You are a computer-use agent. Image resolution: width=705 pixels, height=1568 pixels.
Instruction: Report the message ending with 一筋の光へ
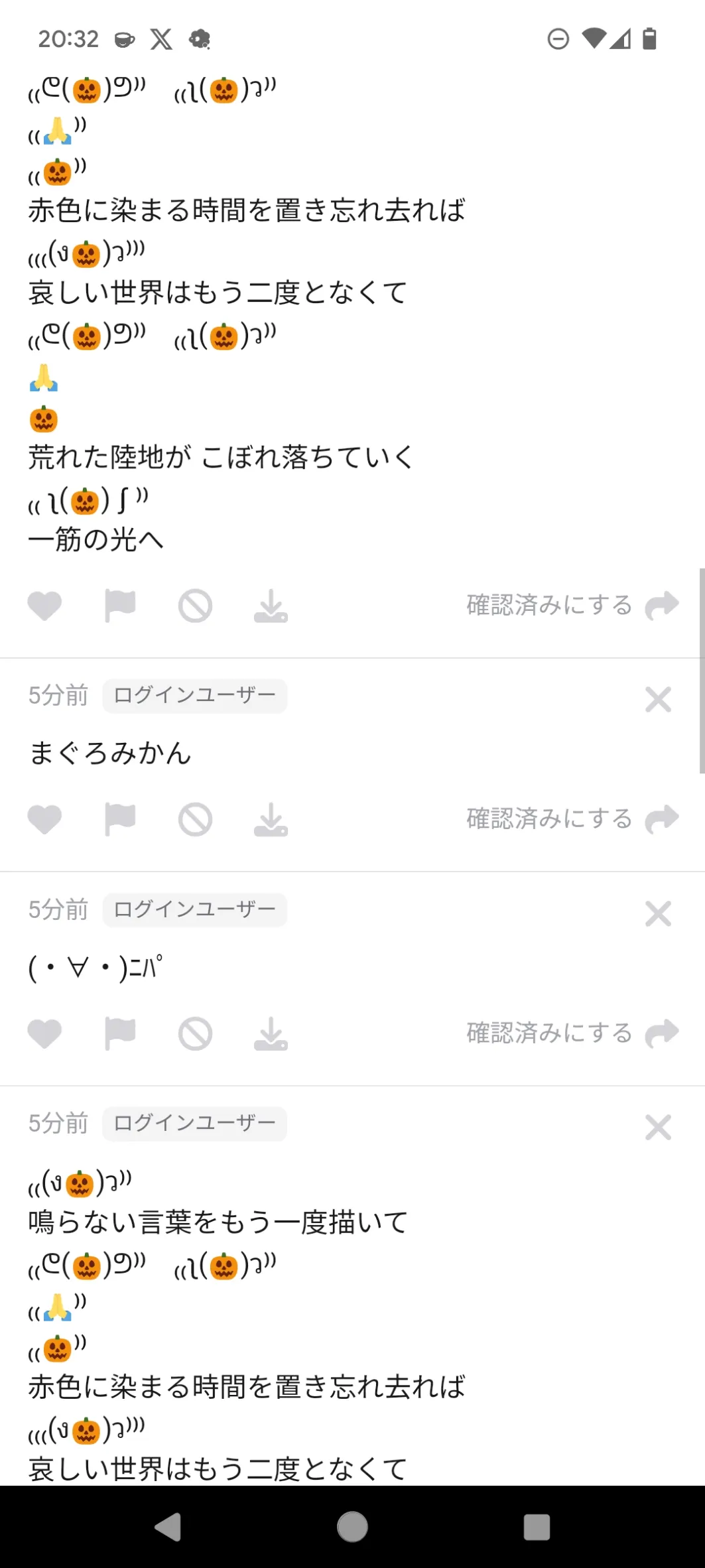click(120, 606)
